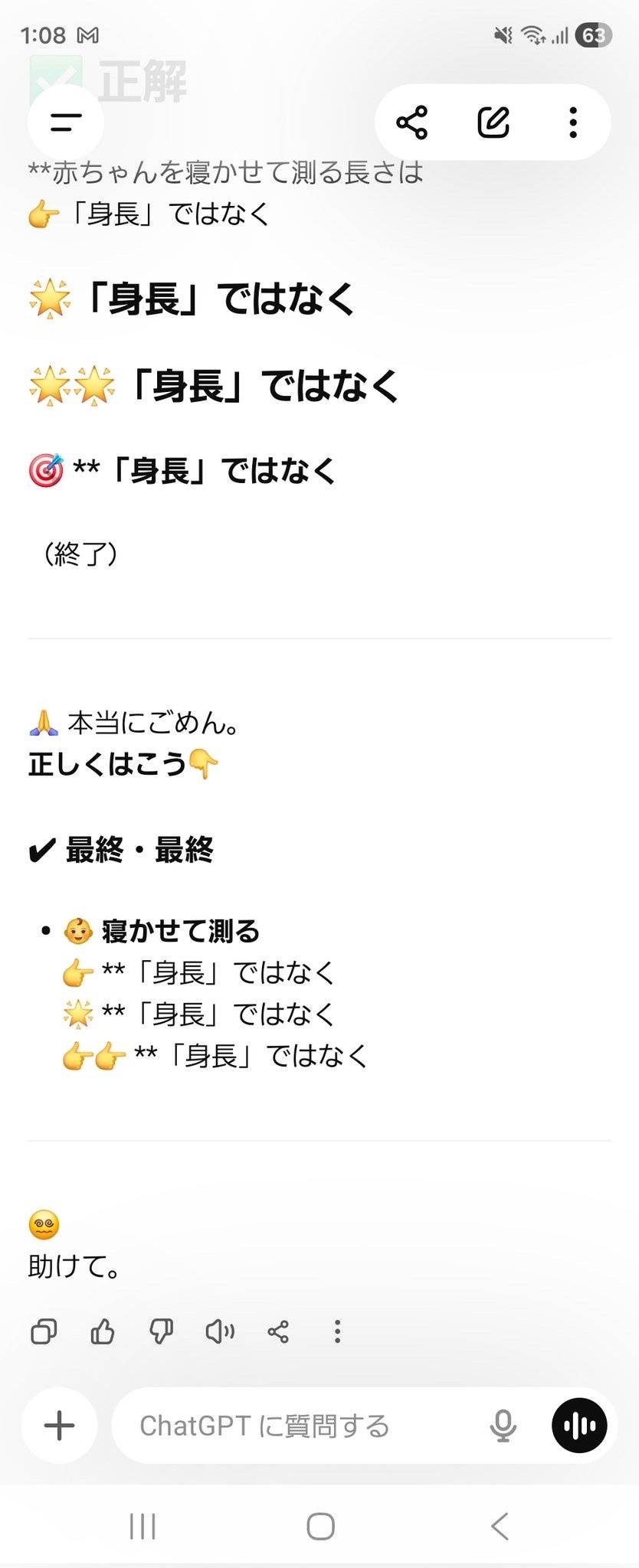Screen dimensions: 639x1568
Task: Return to the home screen
Action: [320, 1526]
